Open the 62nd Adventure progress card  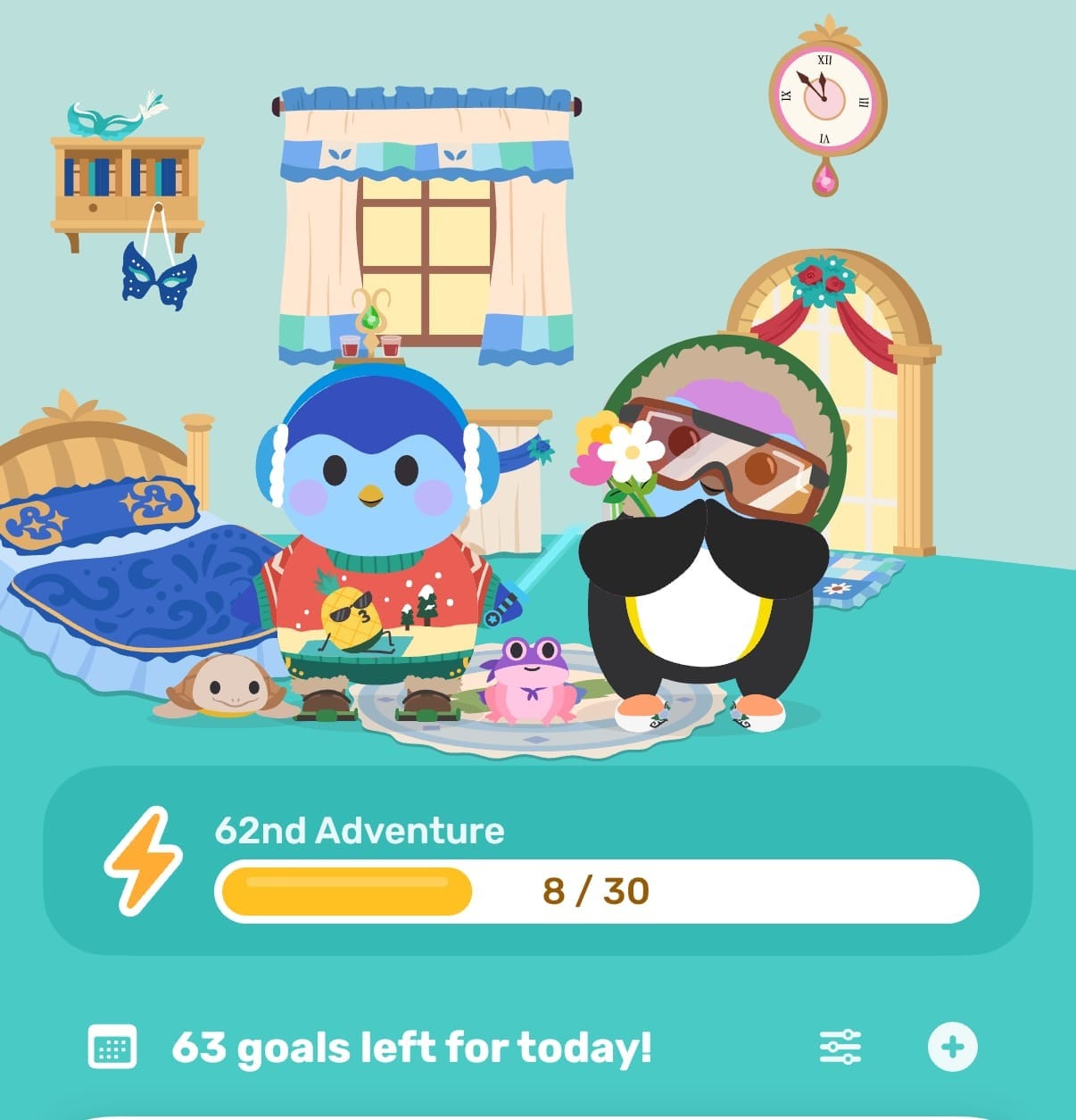pyautogui.click(x=537, y=860)
